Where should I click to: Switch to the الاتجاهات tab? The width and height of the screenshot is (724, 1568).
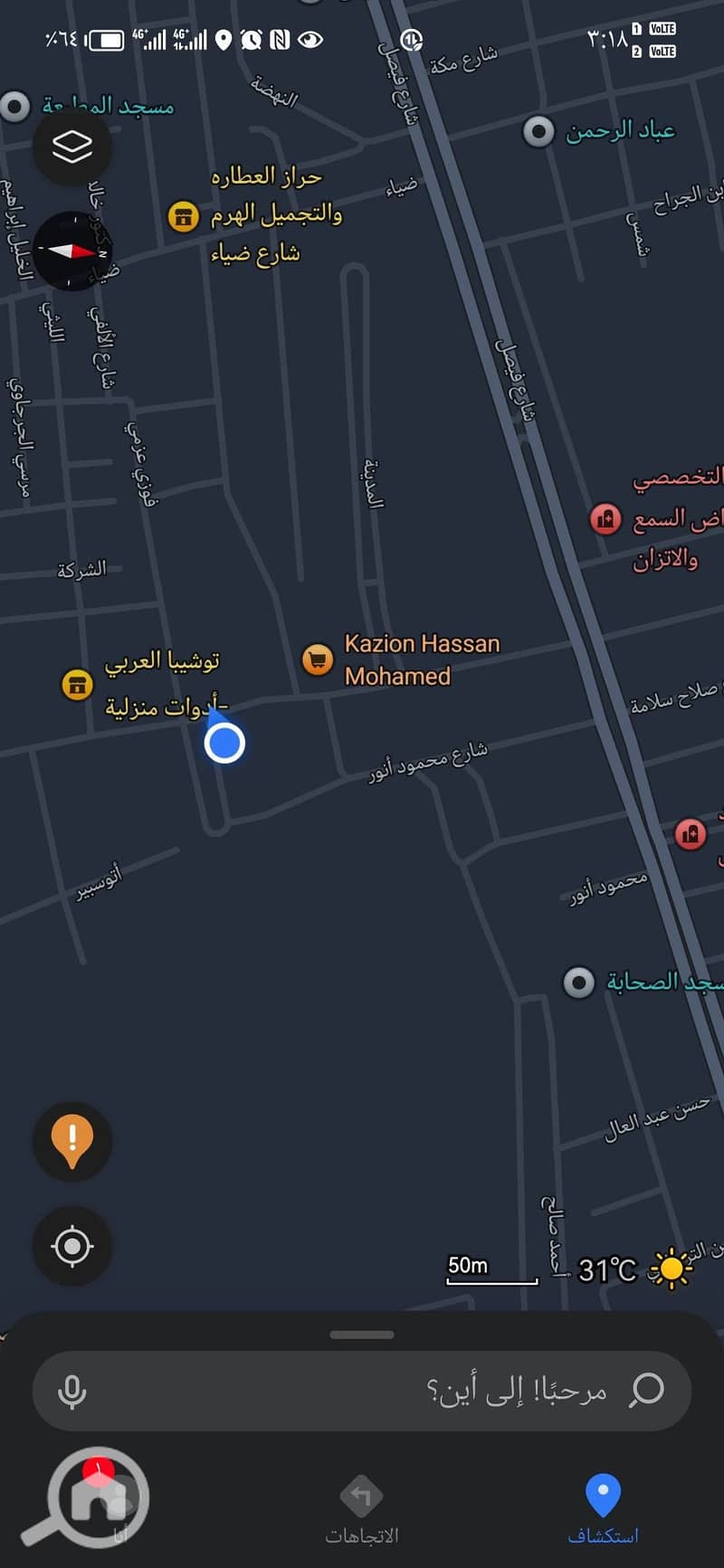click(x=361, y=1509)
